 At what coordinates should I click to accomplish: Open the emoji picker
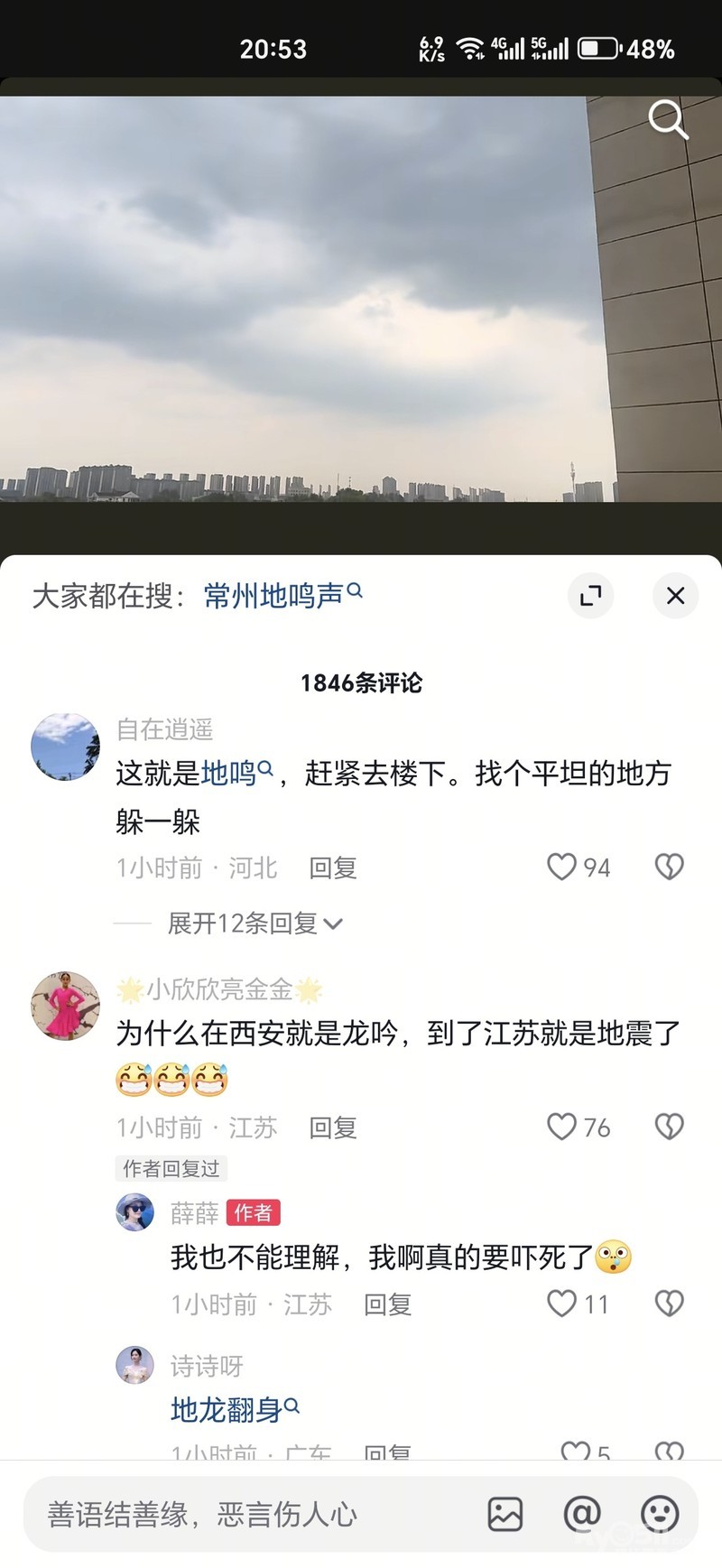pyautogui.click(x=660, y=1514)
